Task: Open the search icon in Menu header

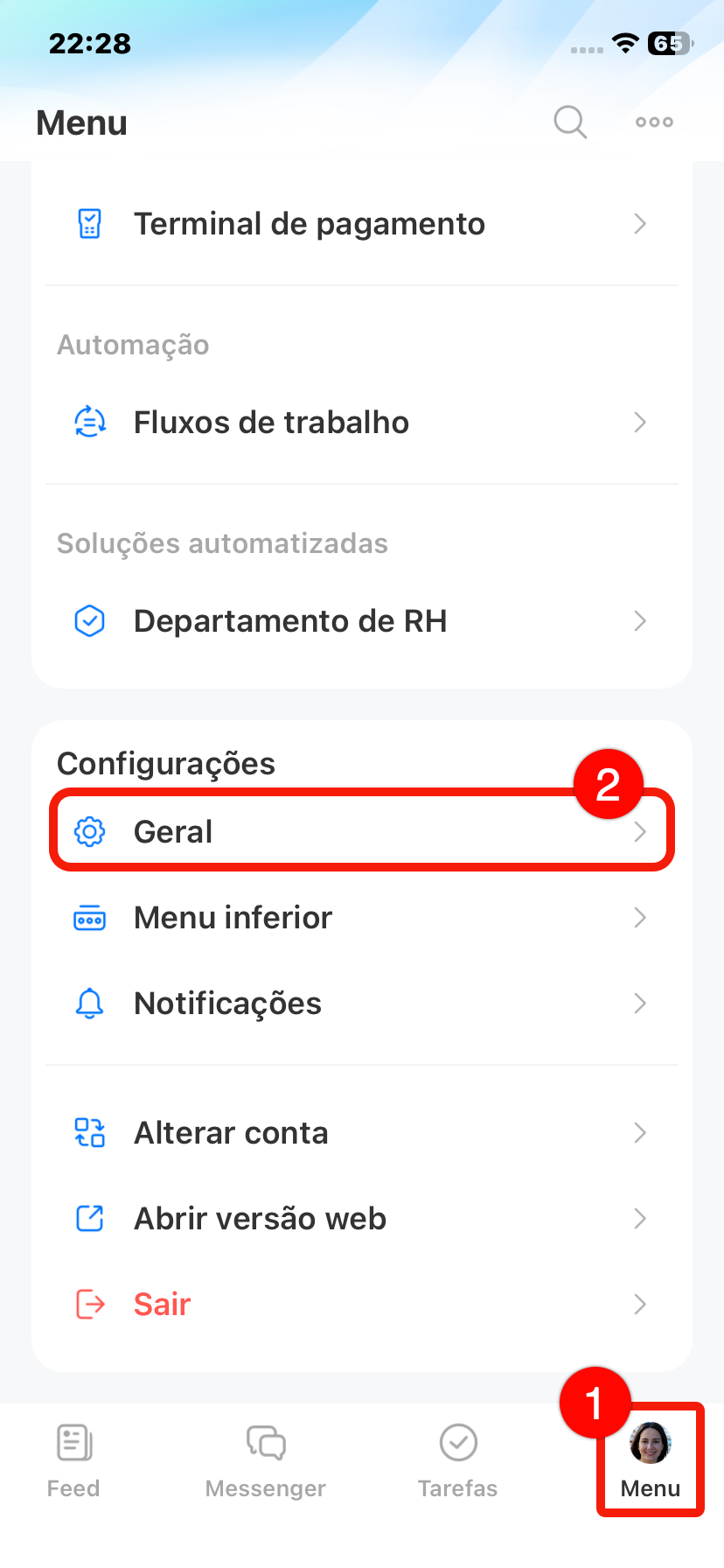Action: pos(570,122)
